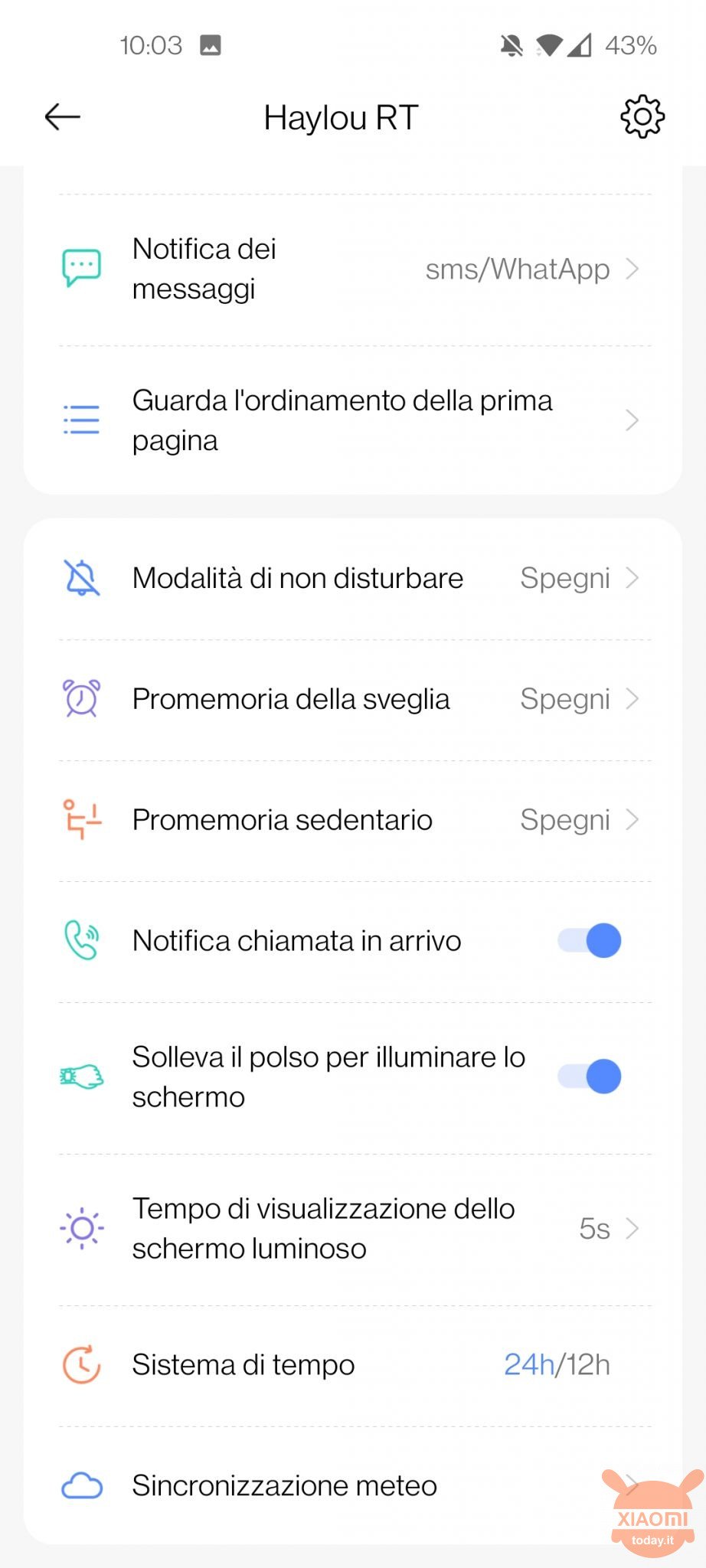Open Promemoria sedentario settings

pyautogui.click(x=352, y=820)
